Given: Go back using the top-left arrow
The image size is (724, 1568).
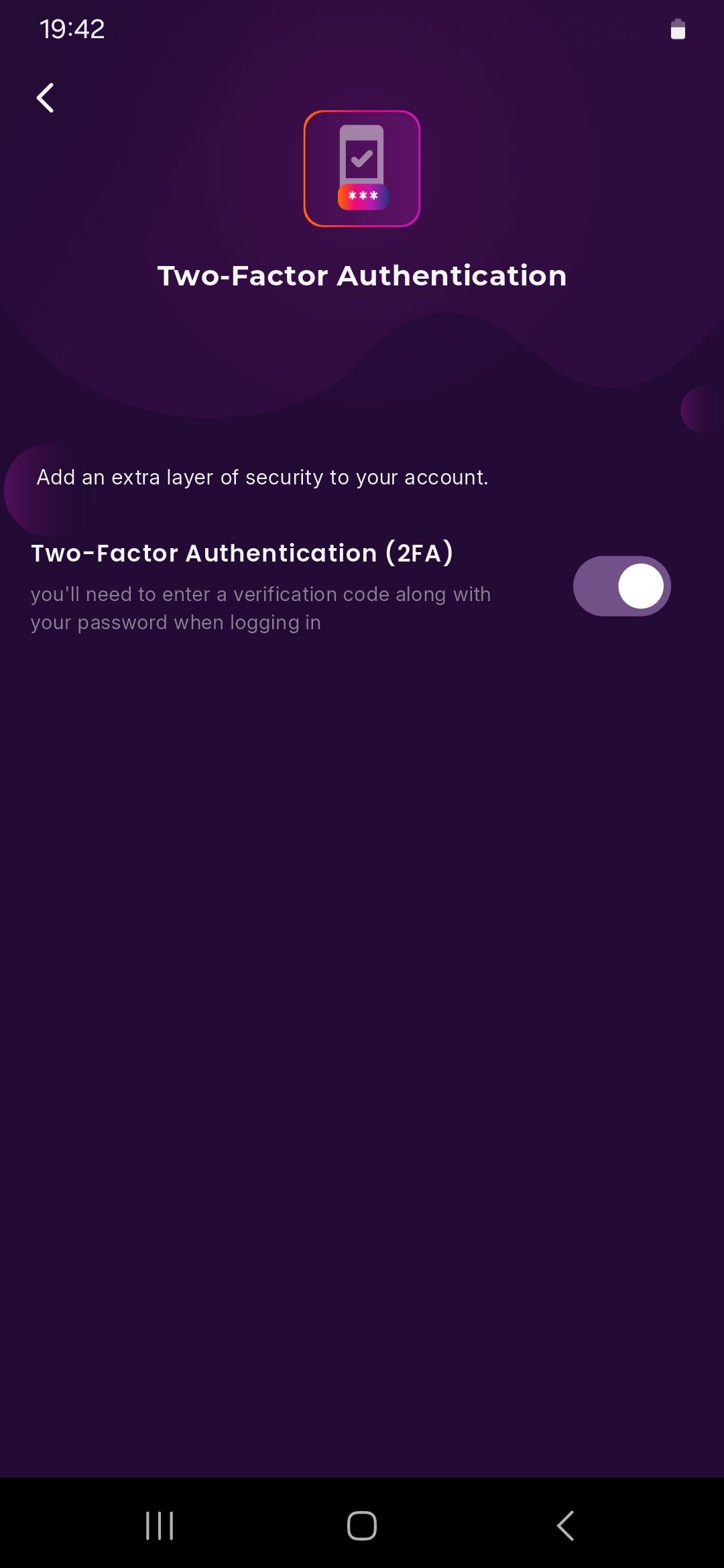Looking at the screenshot, I should [45, 98].
